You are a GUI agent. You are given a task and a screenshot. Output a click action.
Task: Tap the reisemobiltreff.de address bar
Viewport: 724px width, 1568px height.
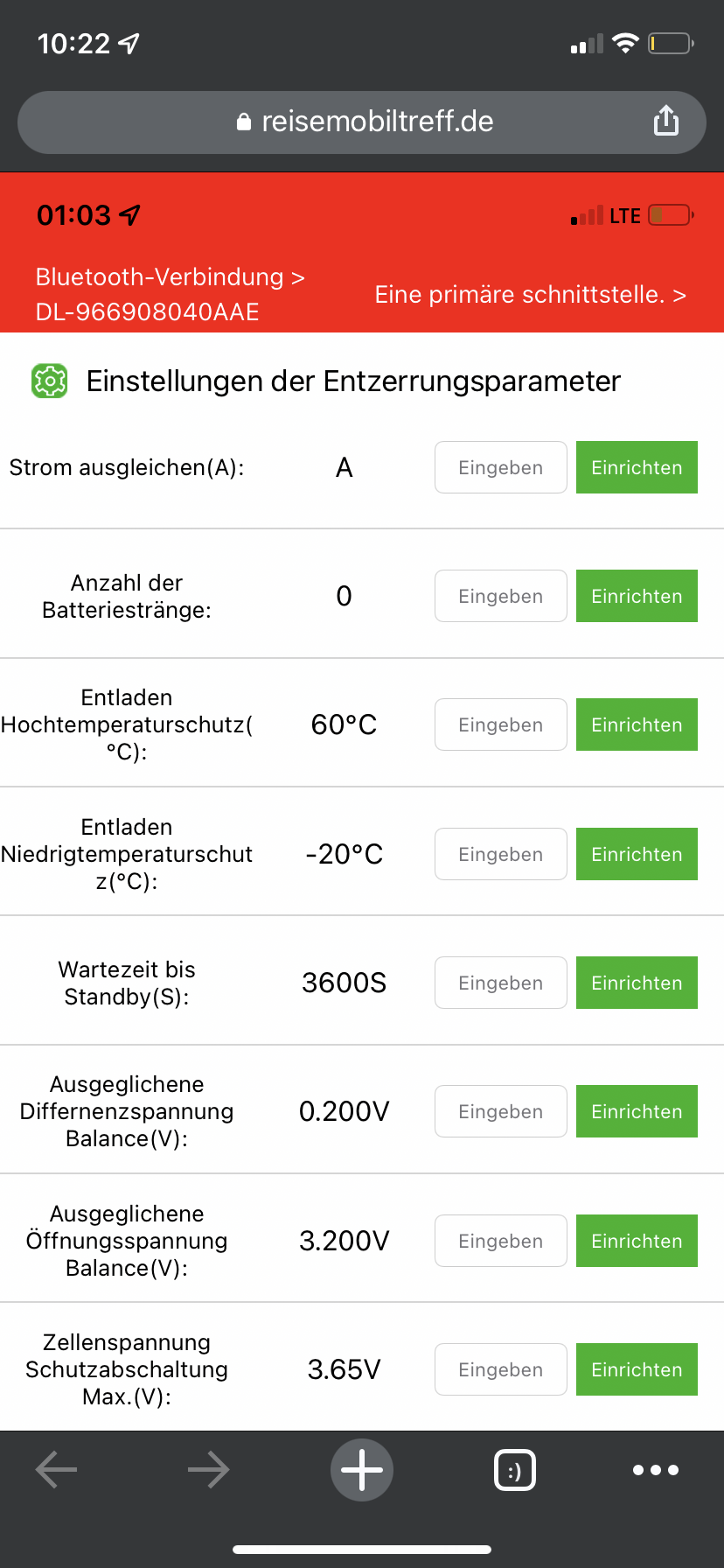(362, 122)
